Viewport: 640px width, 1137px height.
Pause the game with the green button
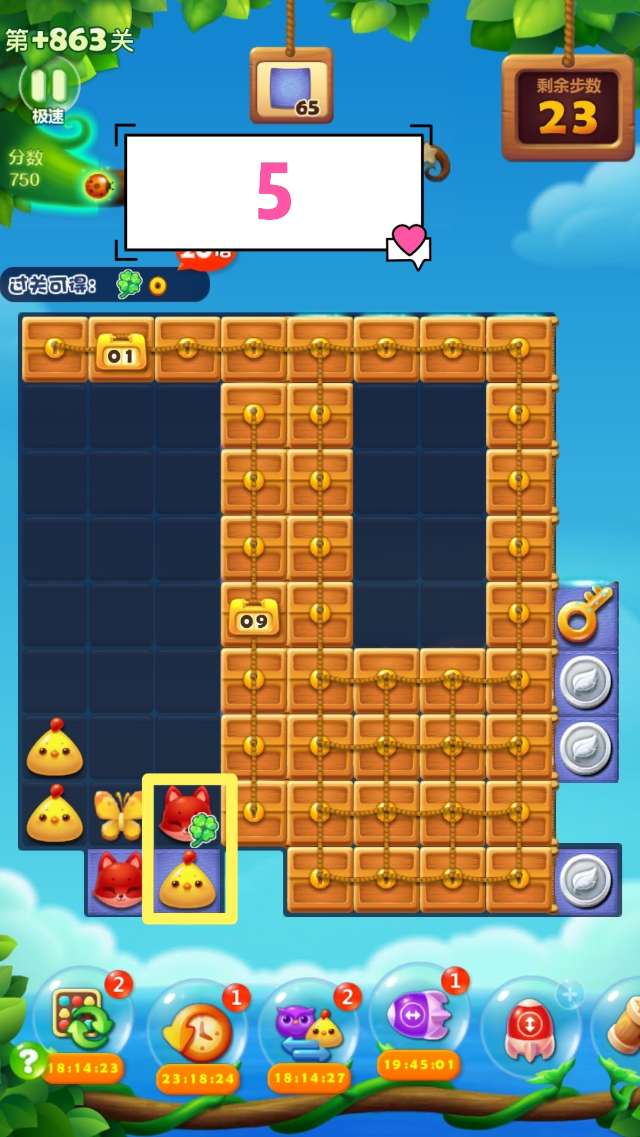[x=49, y=84]
